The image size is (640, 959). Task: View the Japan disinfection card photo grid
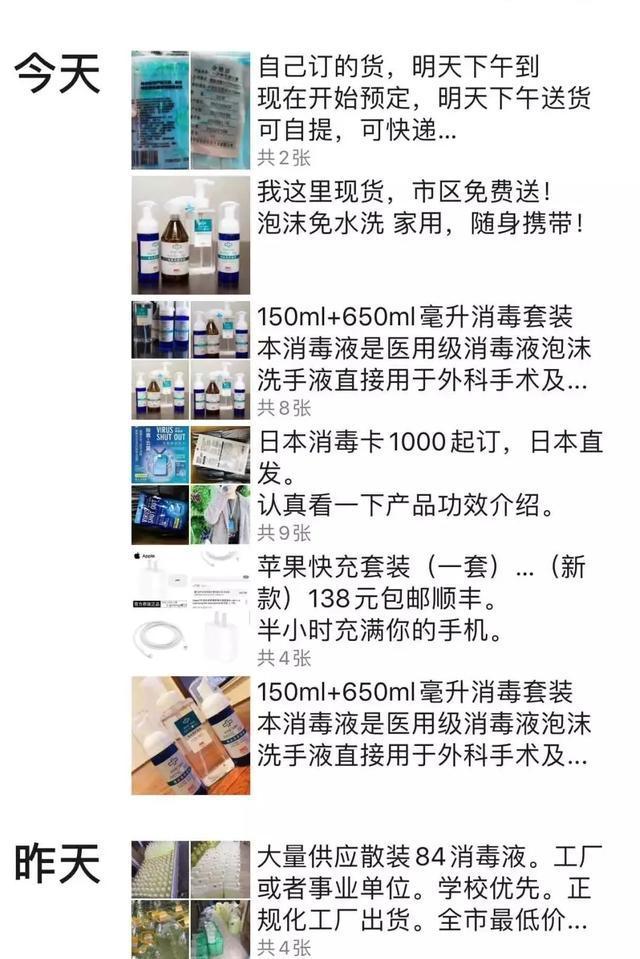[191, 485]
